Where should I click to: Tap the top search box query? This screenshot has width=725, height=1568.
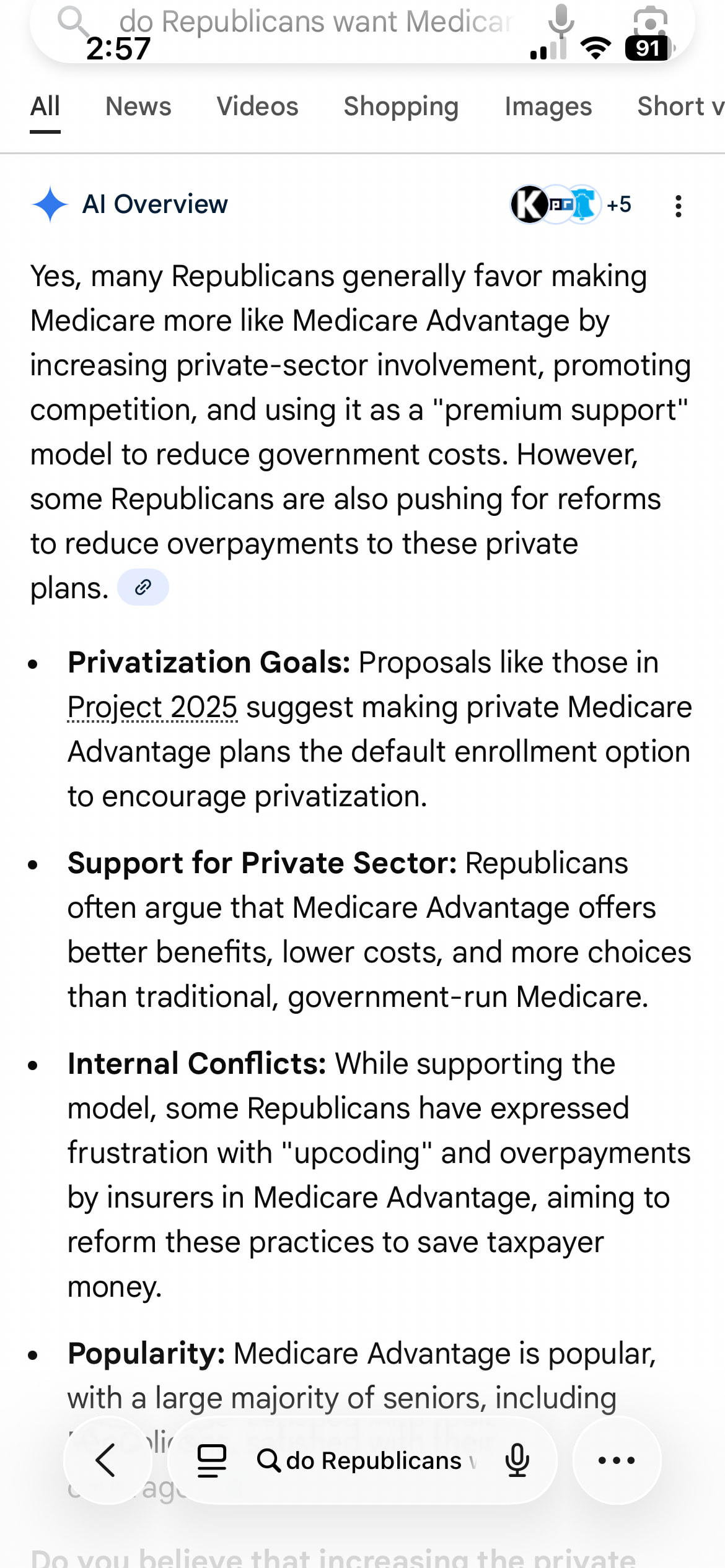point(316,22)
